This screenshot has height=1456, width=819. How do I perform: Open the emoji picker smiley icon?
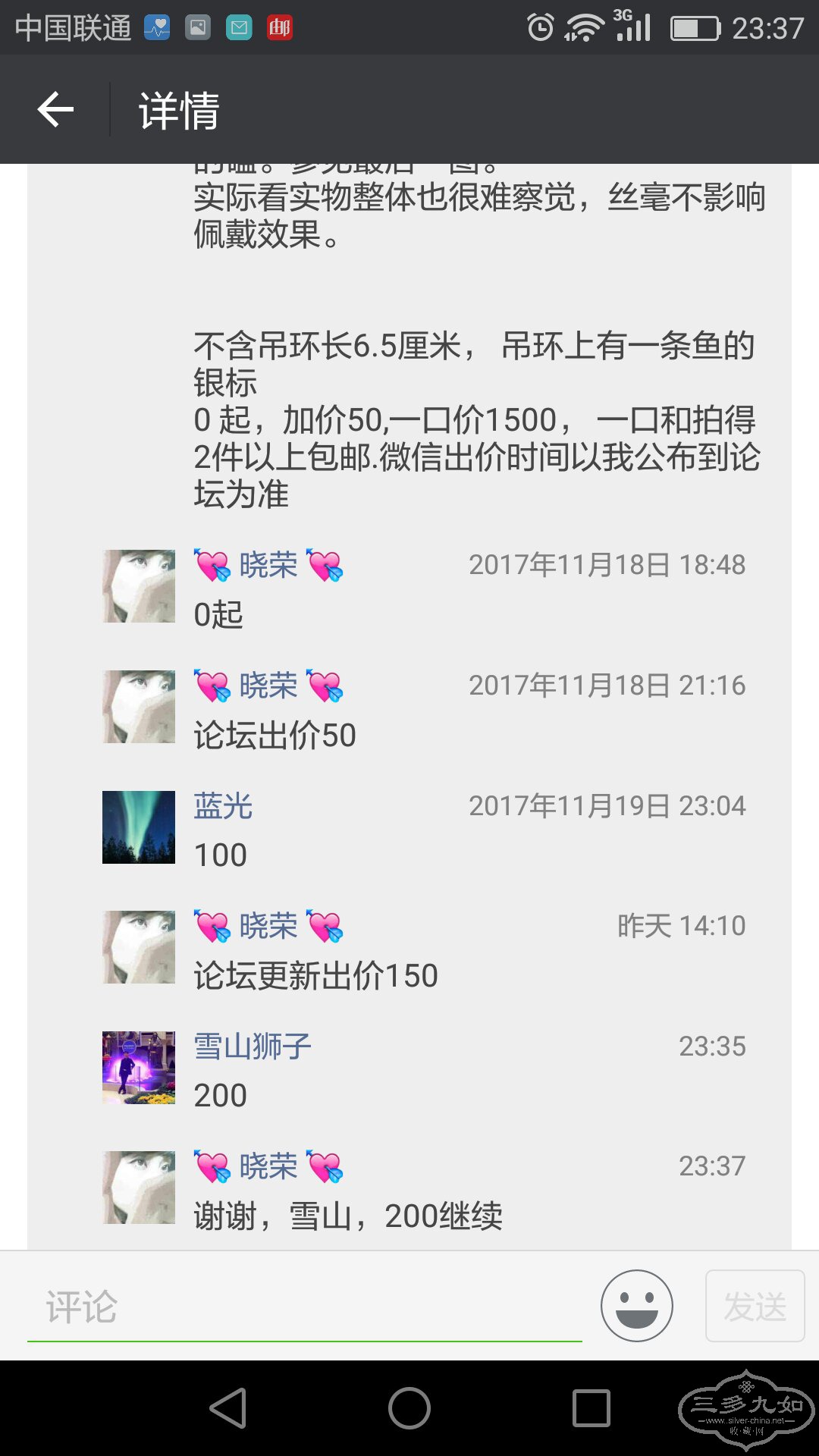[636, 1306]
